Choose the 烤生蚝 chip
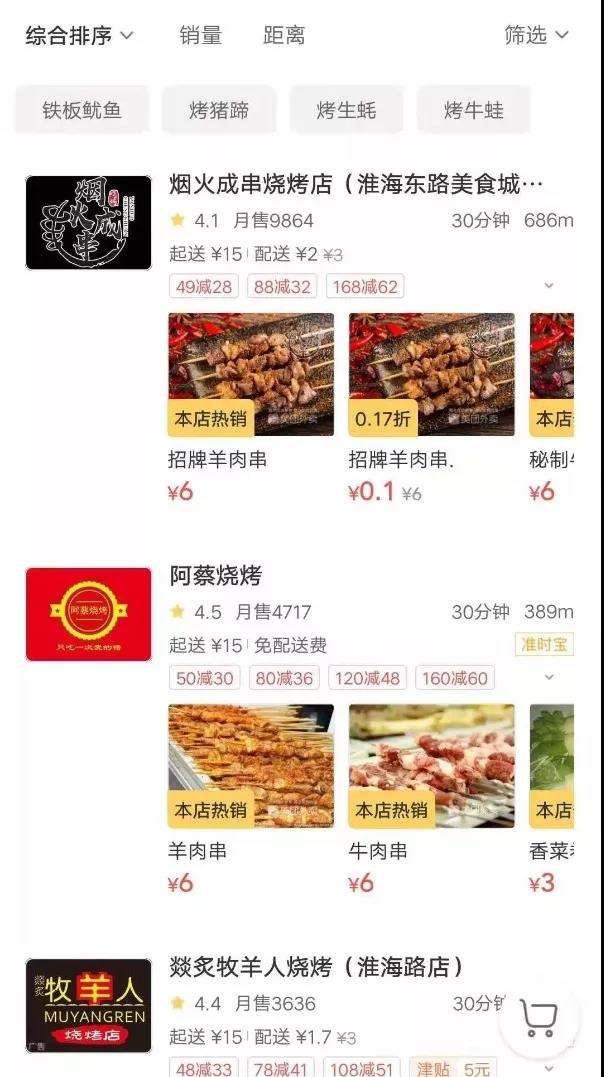The width and height of the screenshot is (604, 1077). tap(346, 110)
